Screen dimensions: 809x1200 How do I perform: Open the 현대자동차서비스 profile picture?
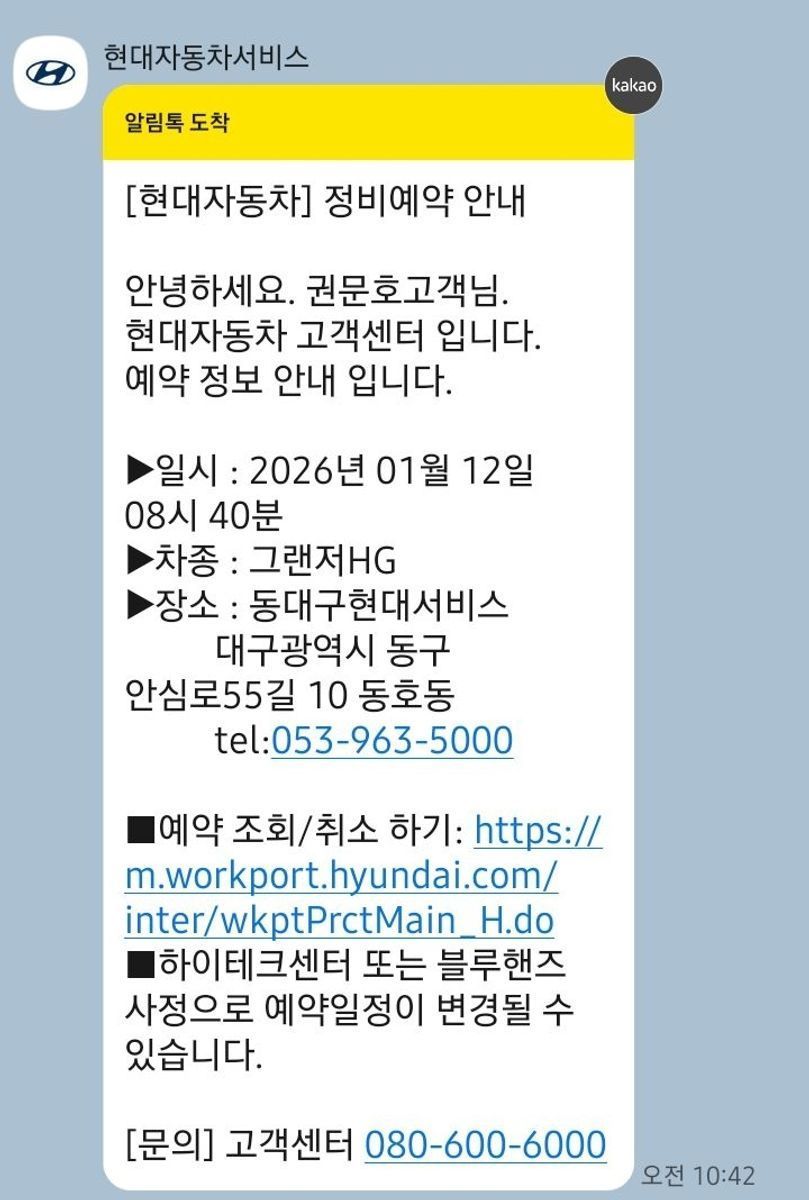[x=49, y=72]
